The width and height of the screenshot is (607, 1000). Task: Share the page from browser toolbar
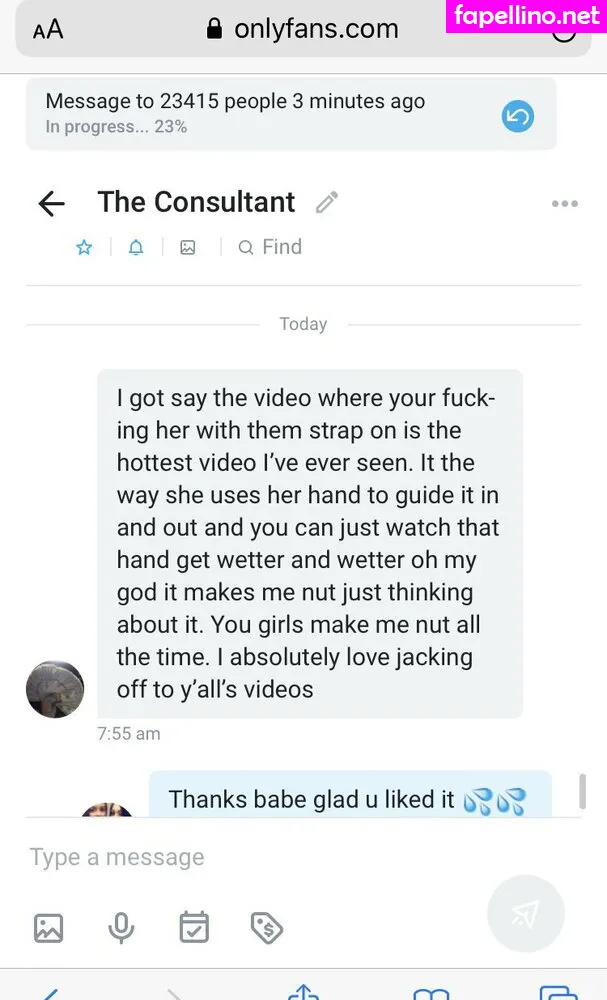tap(303, 991)
